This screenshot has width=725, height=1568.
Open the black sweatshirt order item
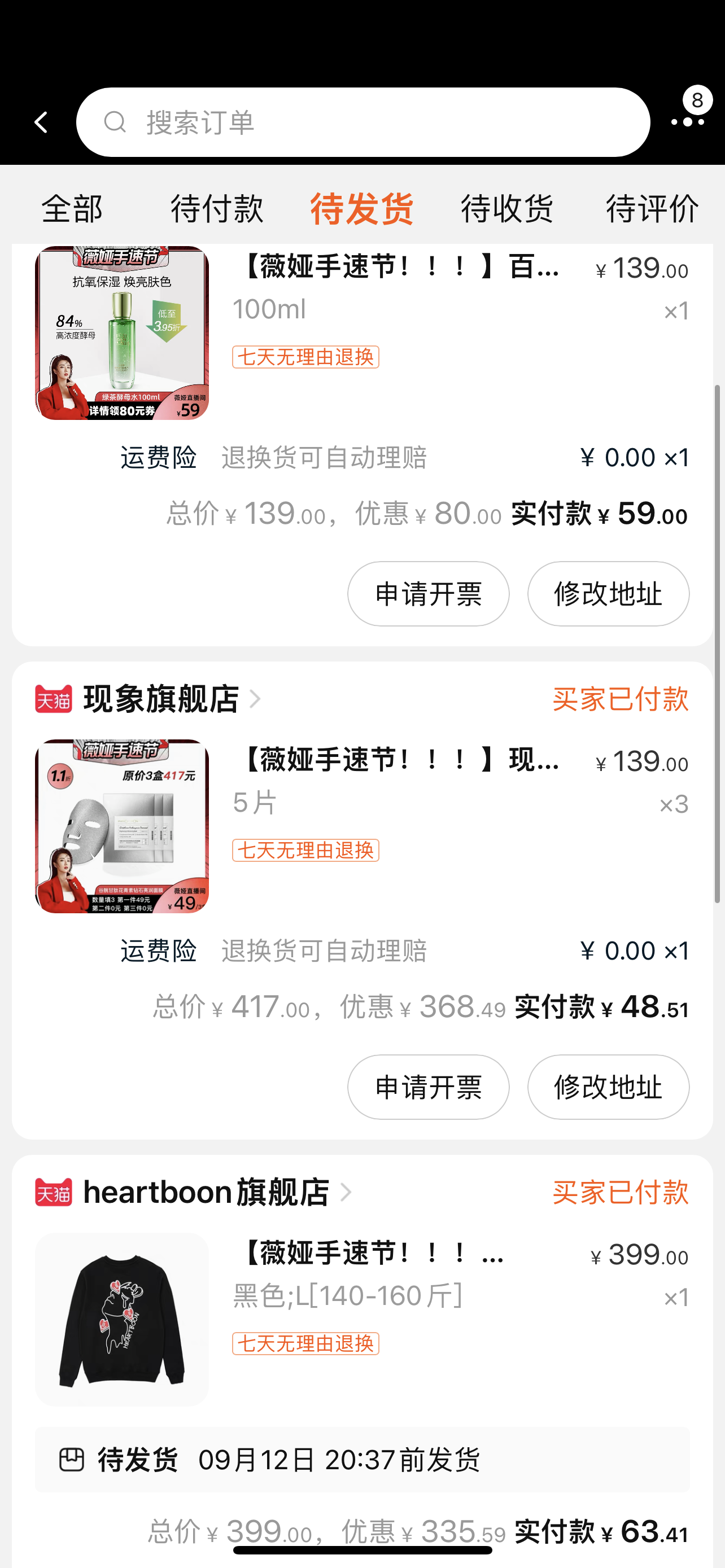362,1319
